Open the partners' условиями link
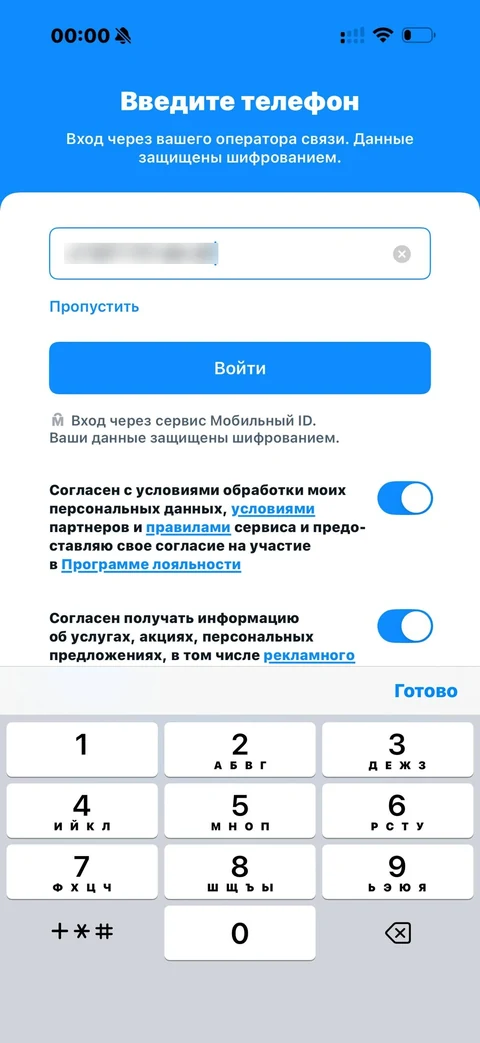Viewport: 480px width, 1043px height. tap(273, 510)
